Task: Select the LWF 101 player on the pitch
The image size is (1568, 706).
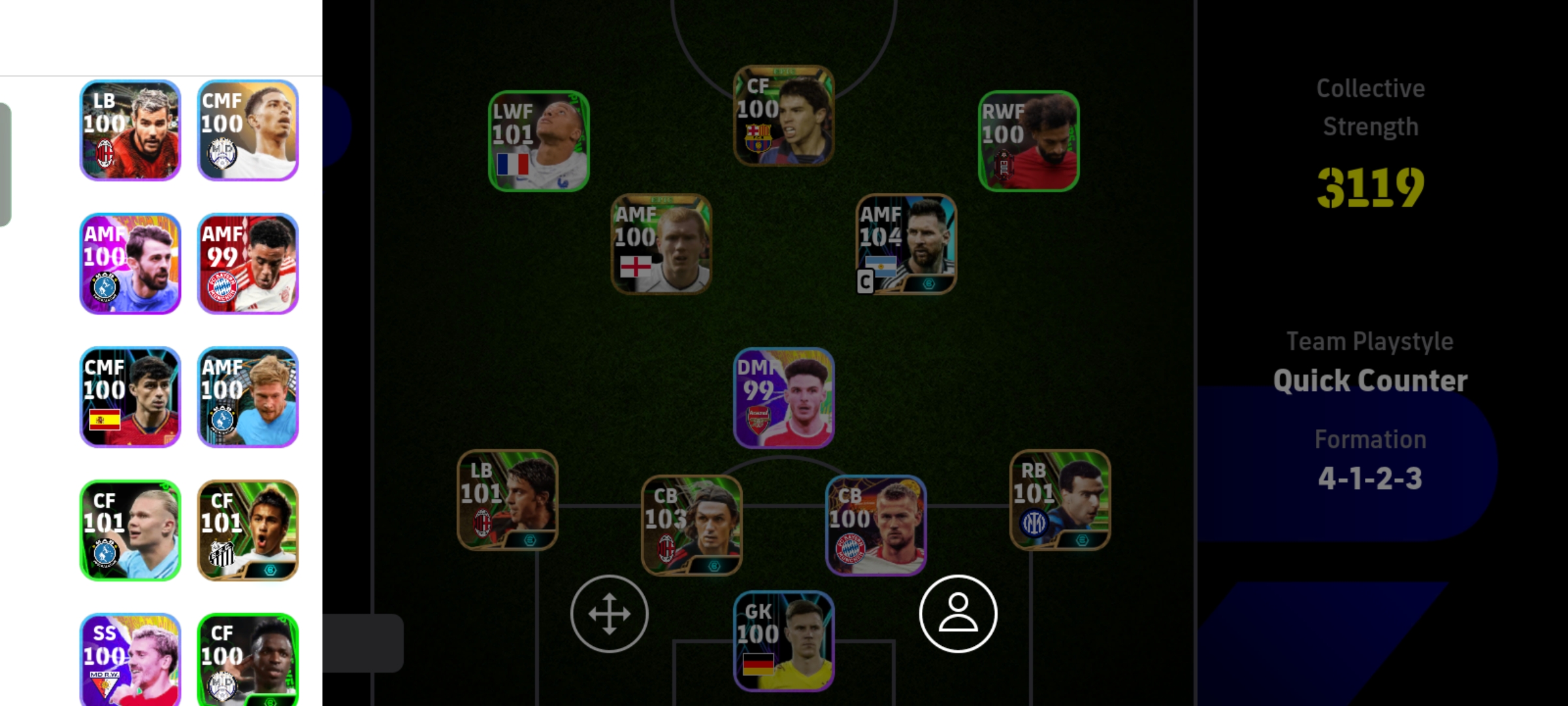Action: coord(539,141)
